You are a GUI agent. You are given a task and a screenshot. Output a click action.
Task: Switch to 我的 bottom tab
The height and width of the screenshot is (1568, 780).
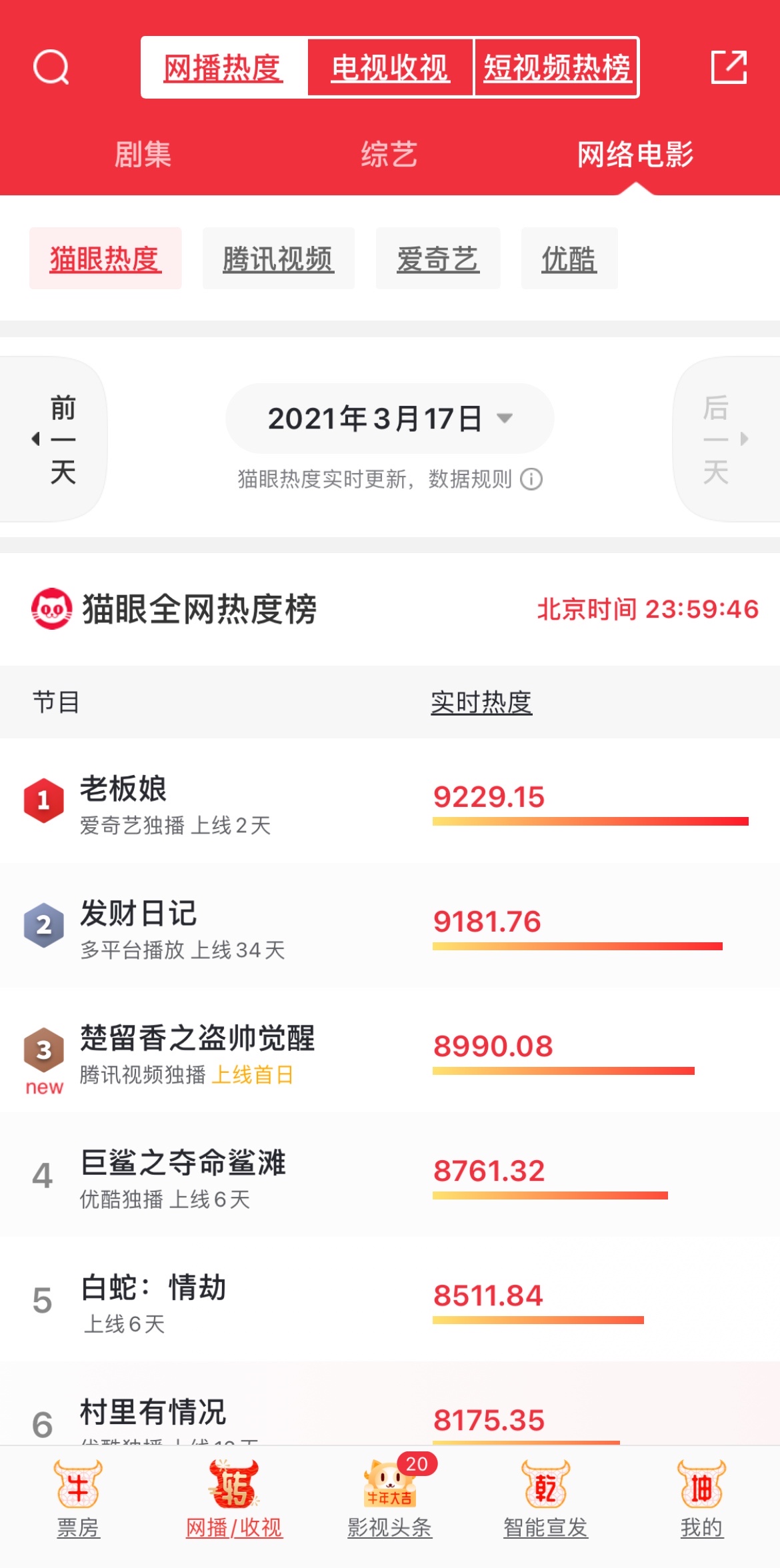tap(701, 1499)
